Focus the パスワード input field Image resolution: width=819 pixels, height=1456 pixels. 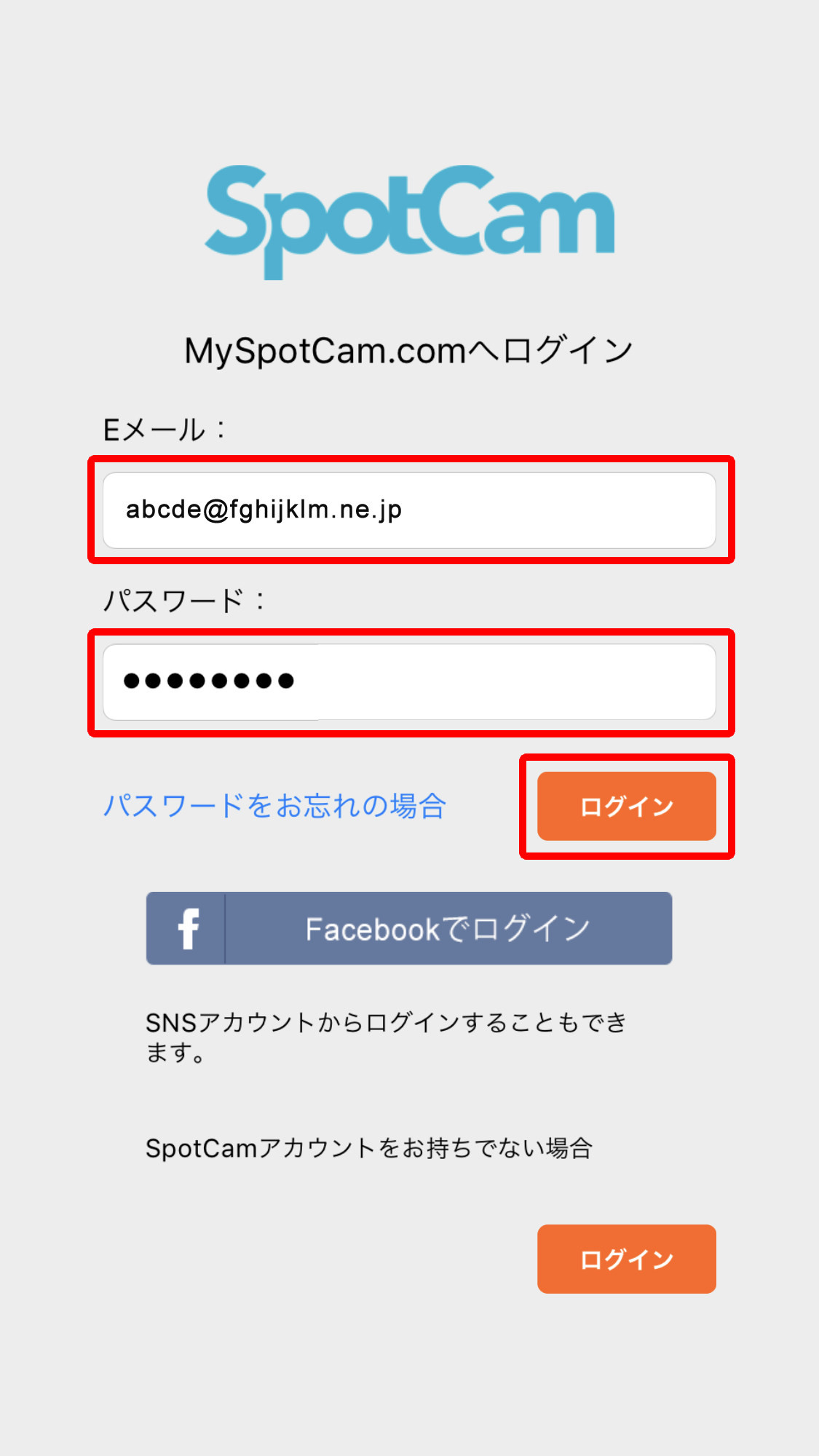click(409, 682)
